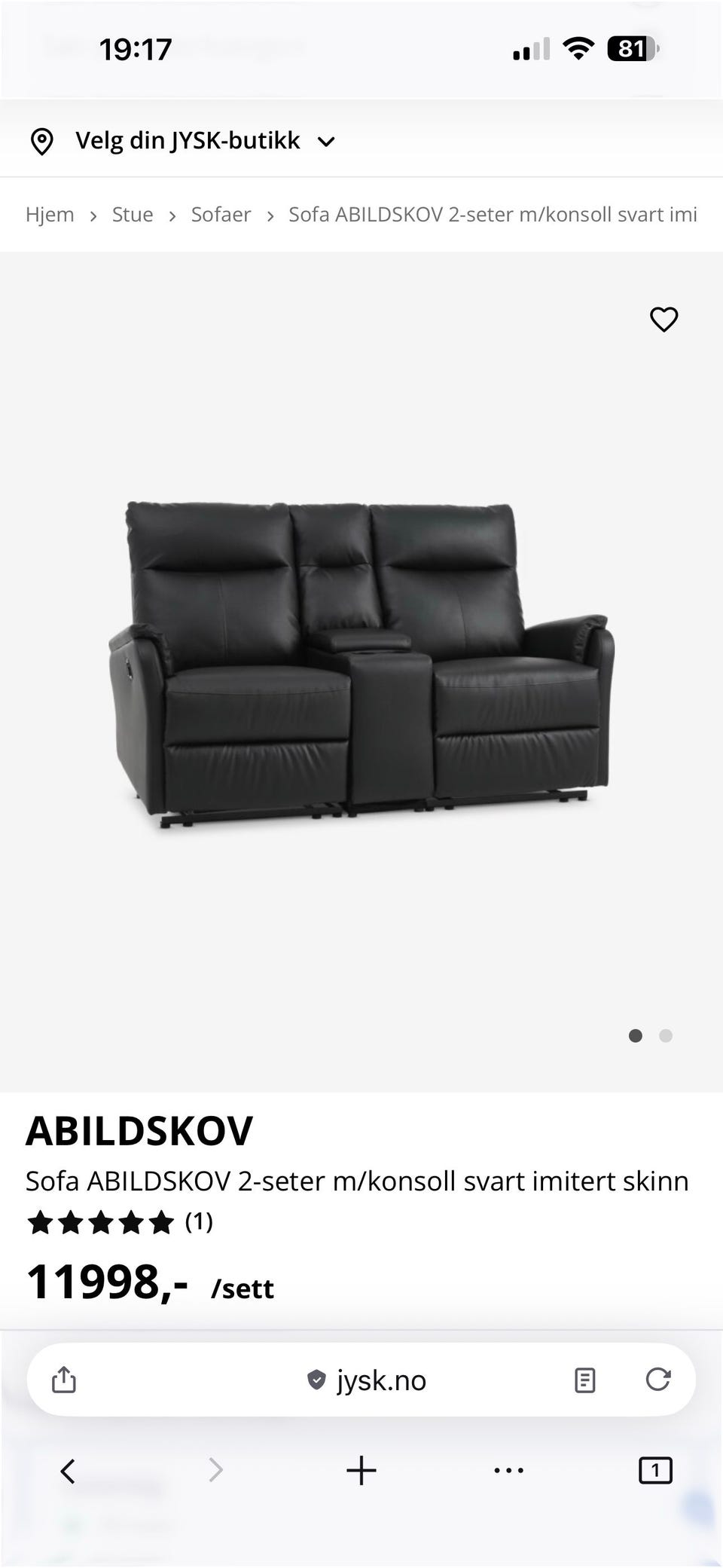
Task: Tap the jysk.no address bar
Action: click(368, 1380)
